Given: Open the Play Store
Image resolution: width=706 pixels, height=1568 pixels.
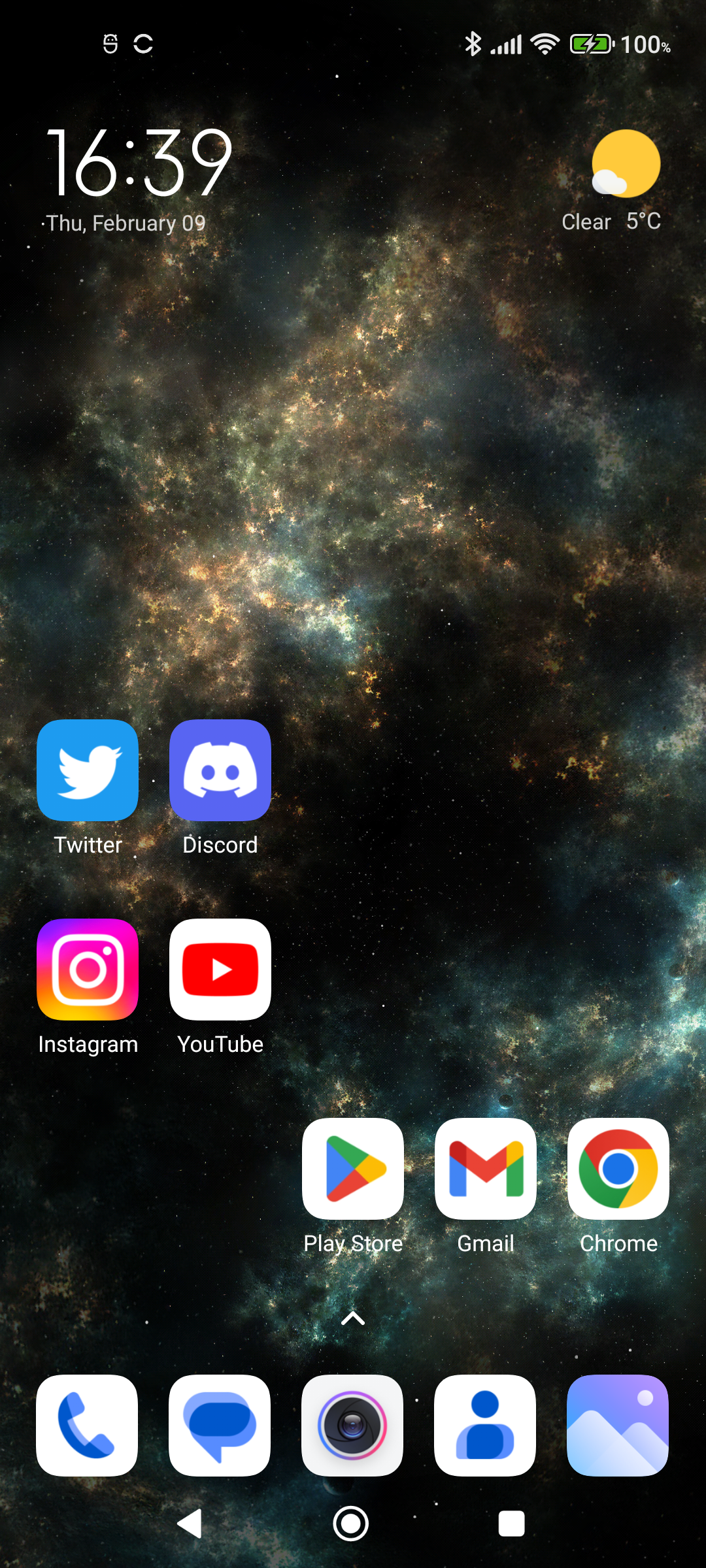Looking at the screenshot, I should 353,1169.
